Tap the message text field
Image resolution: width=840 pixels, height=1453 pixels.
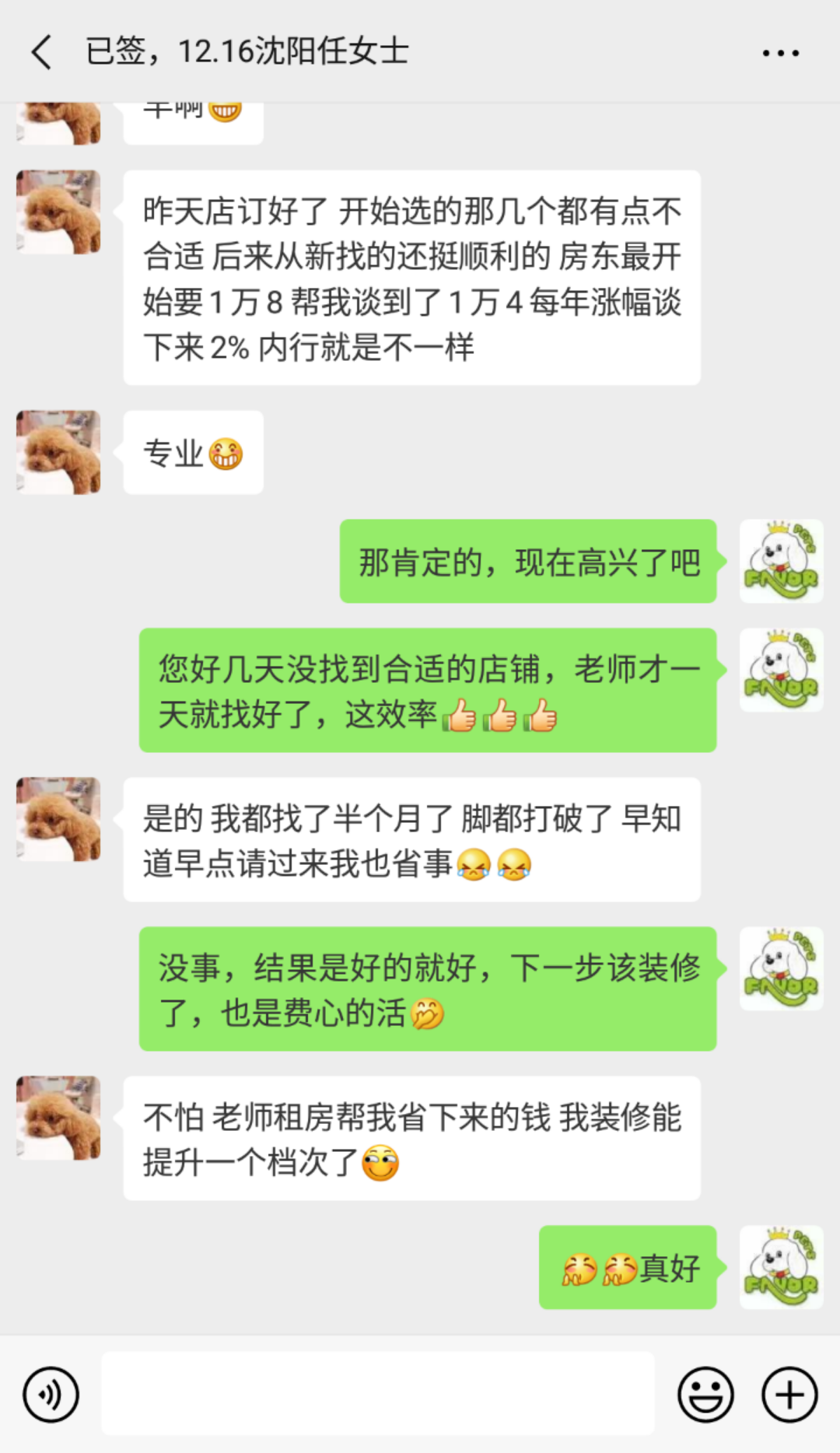[x=377, y=1394]
